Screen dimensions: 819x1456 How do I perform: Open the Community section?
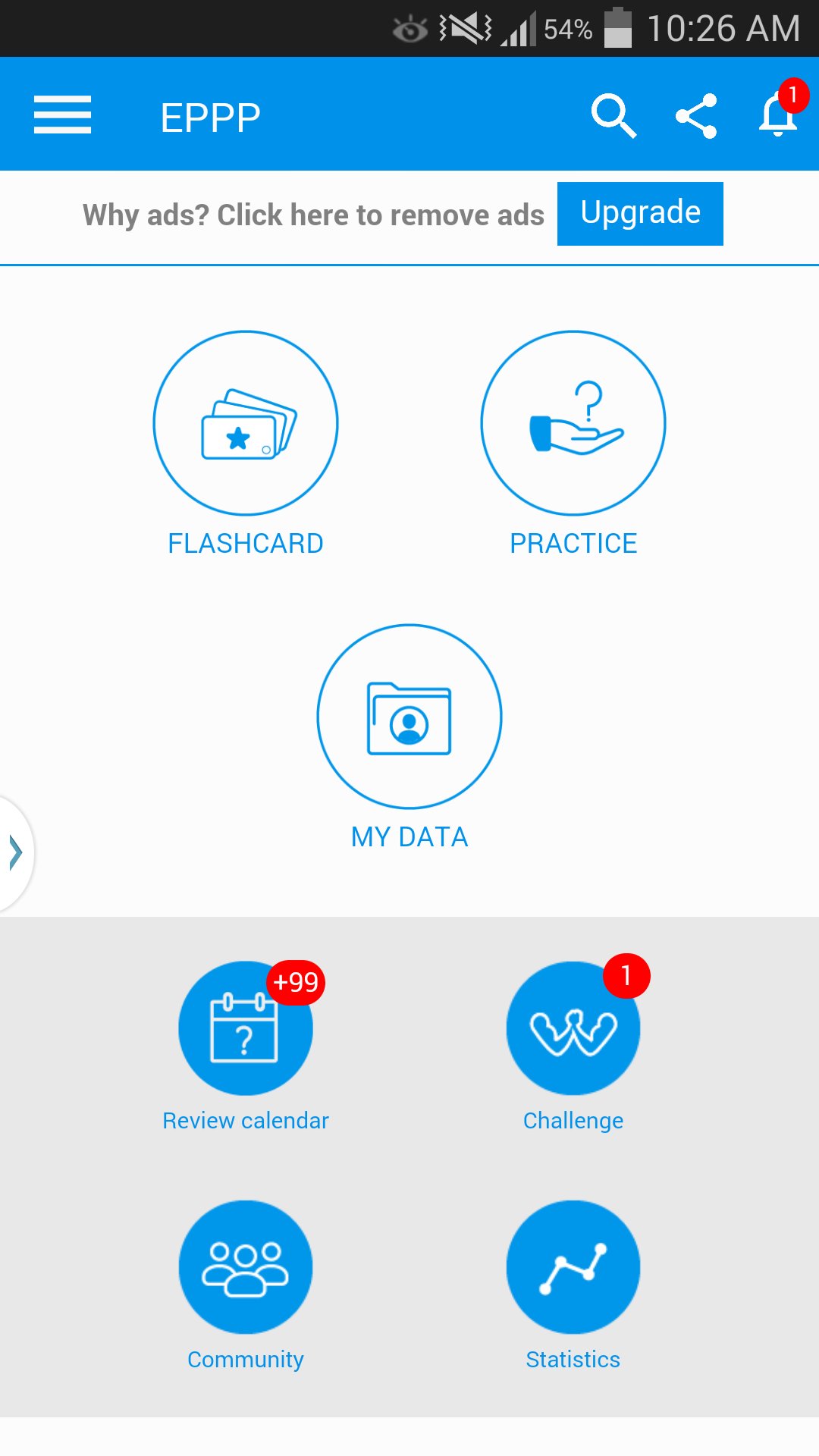click(x=244, y=1266)
